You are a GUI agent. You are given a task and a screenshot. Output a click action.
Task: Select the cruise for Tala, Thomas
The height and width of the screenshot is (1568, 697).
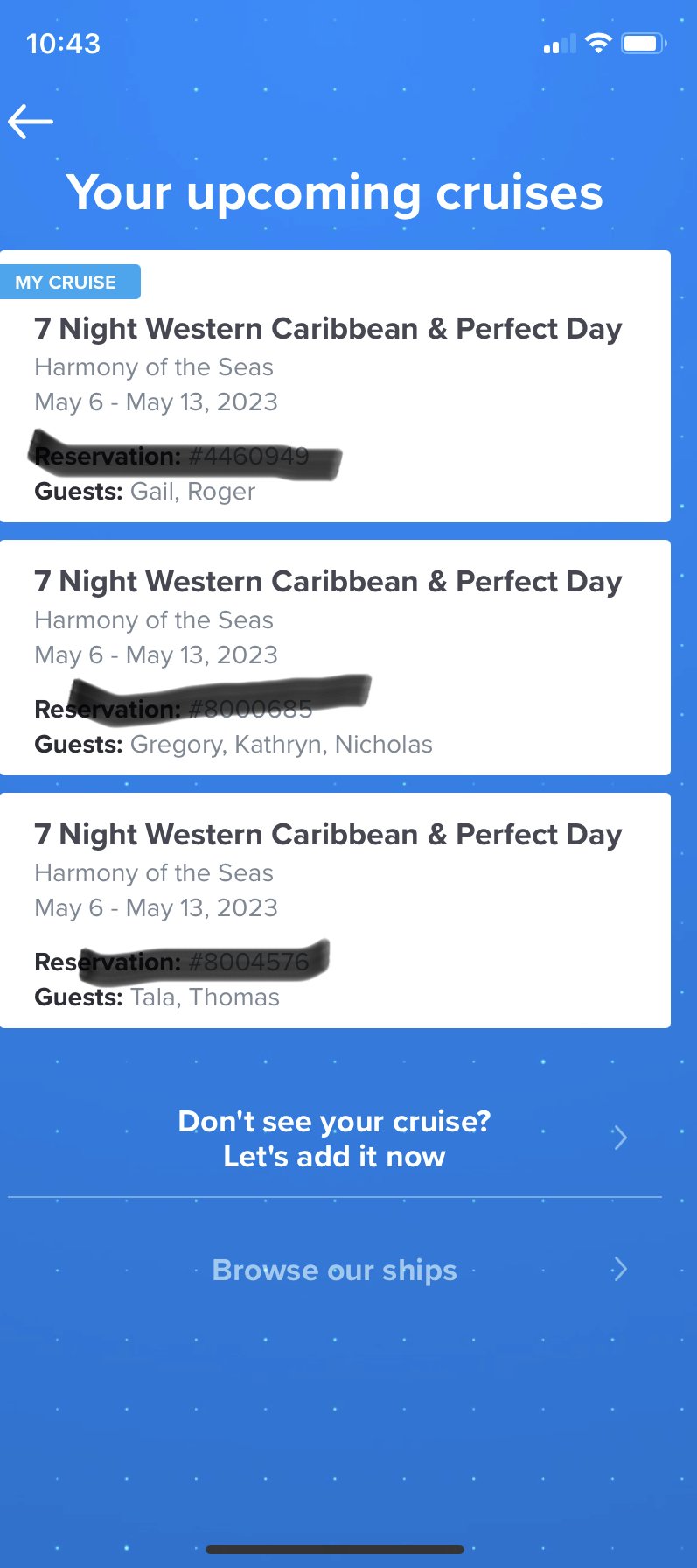click(335, 910)
